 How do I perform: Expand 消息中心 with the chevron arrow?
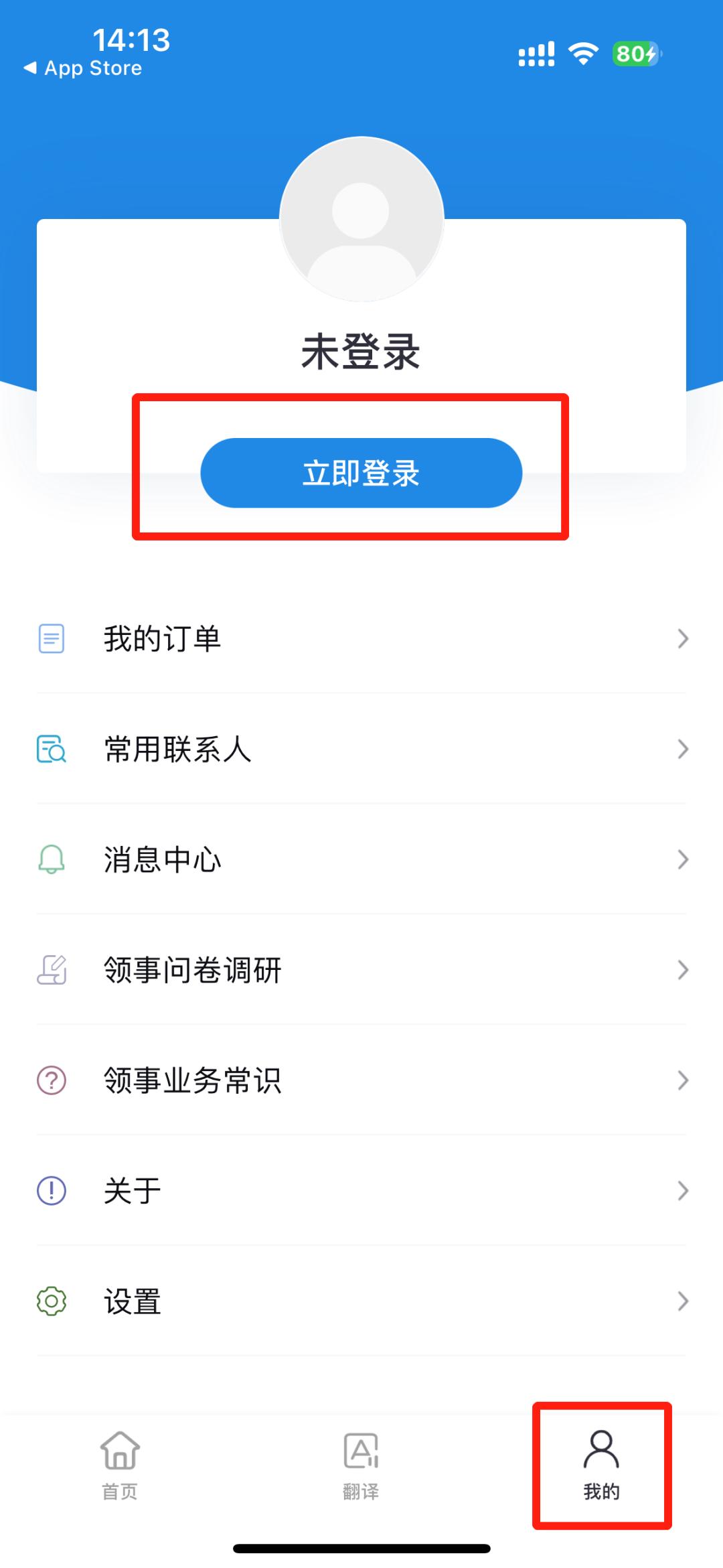[683, 859]
